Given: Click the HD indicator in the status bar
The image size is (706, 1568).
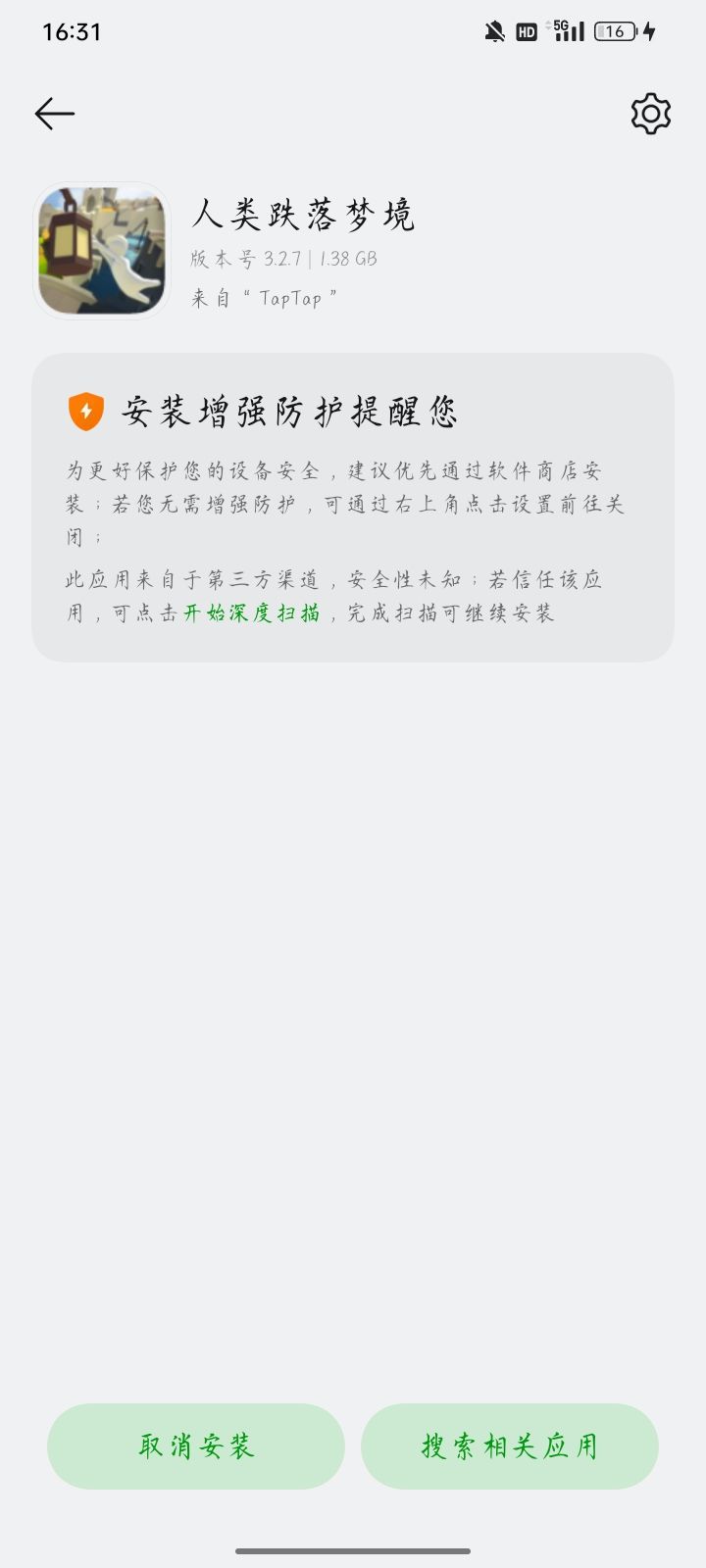Looking at the screenshot, I should (x=527, y=30).
